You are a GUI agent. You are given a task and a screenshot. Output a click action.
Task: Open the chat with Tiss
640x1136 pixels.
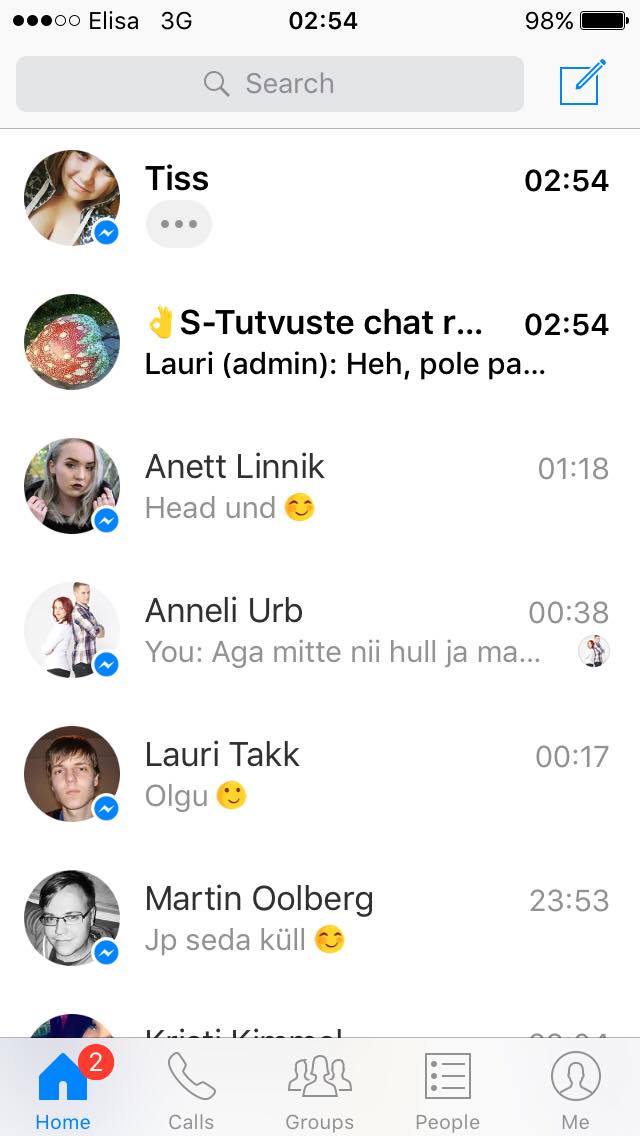pos(320,198)
